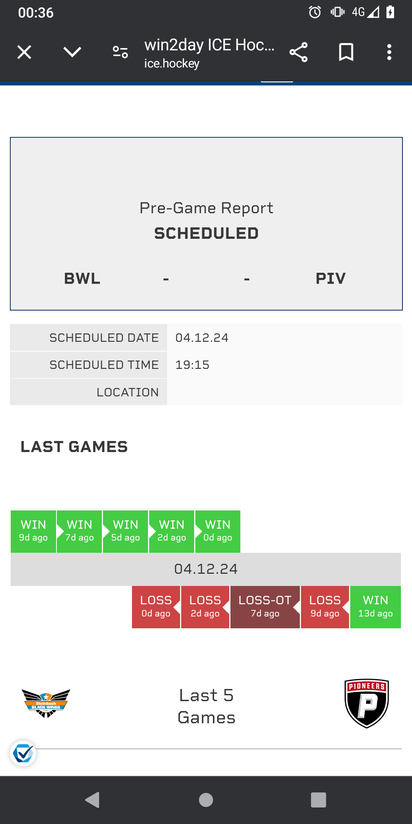Open PIV's win from 13d ago

pos(375,607)
